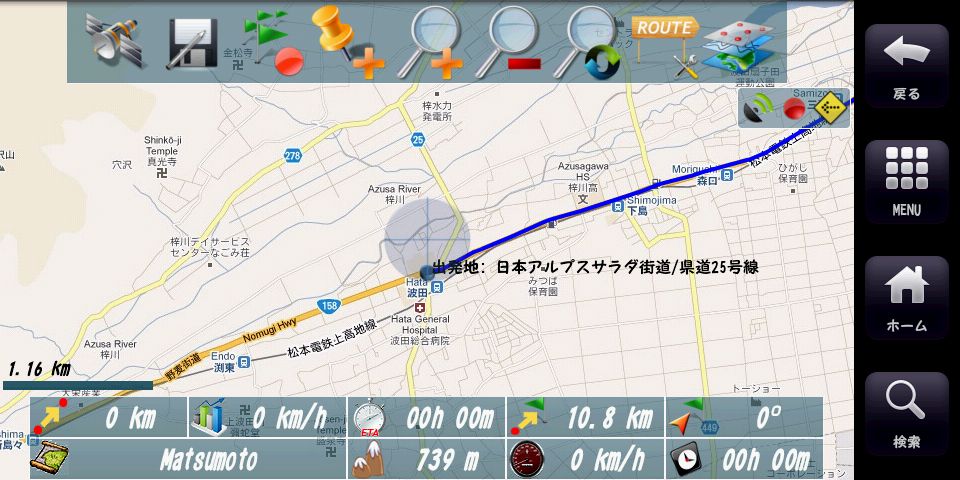This screenshot has height=480, width=960.
Task: Add a waypoint with the pushpin icon
Action: (348, 42)
